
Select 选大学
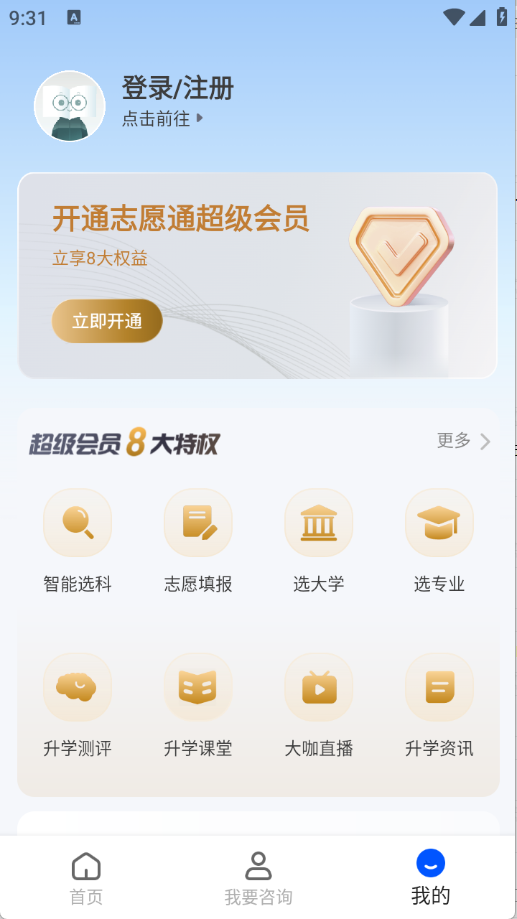pos(319,540)
